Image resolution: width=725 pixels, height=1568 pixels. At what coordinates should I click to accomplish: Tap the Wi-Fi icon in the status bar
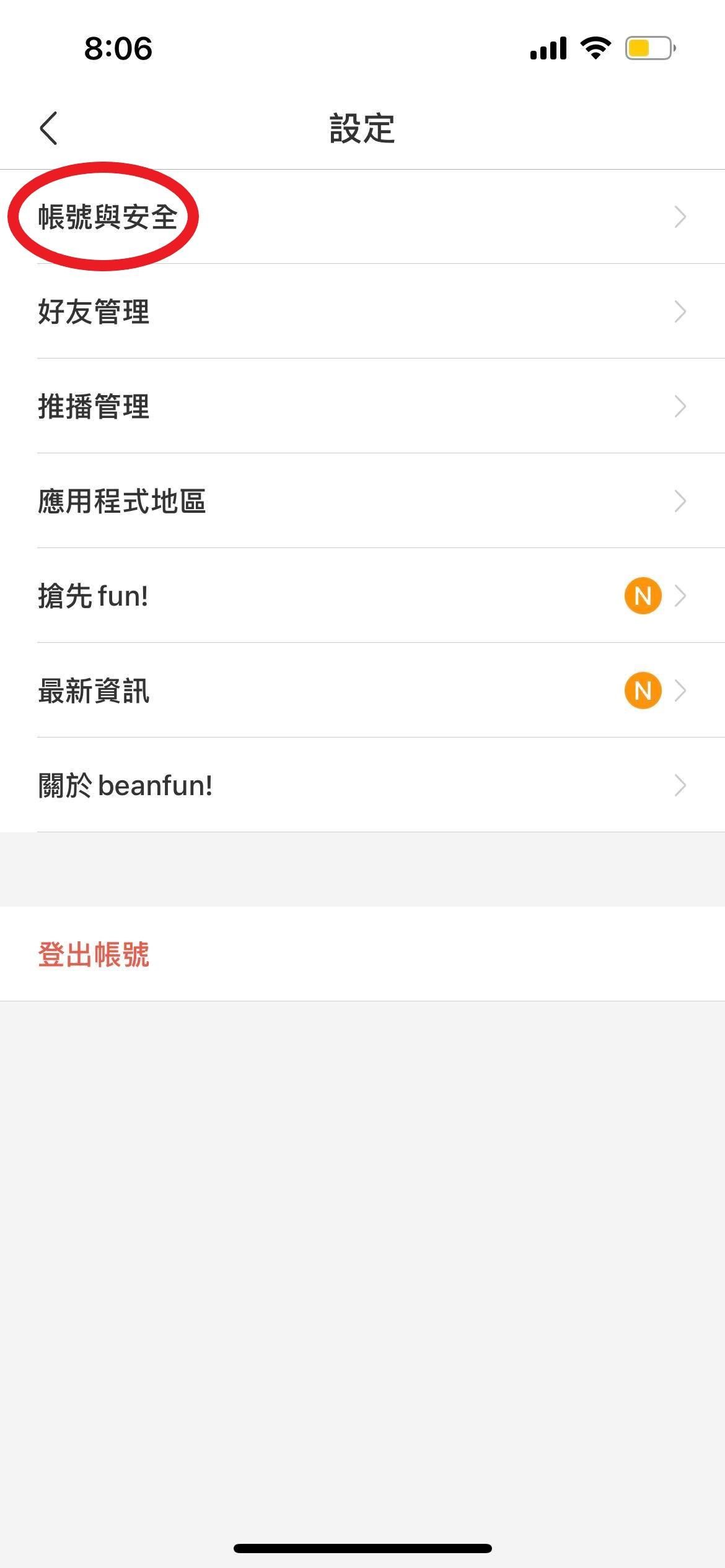(595, 48)
